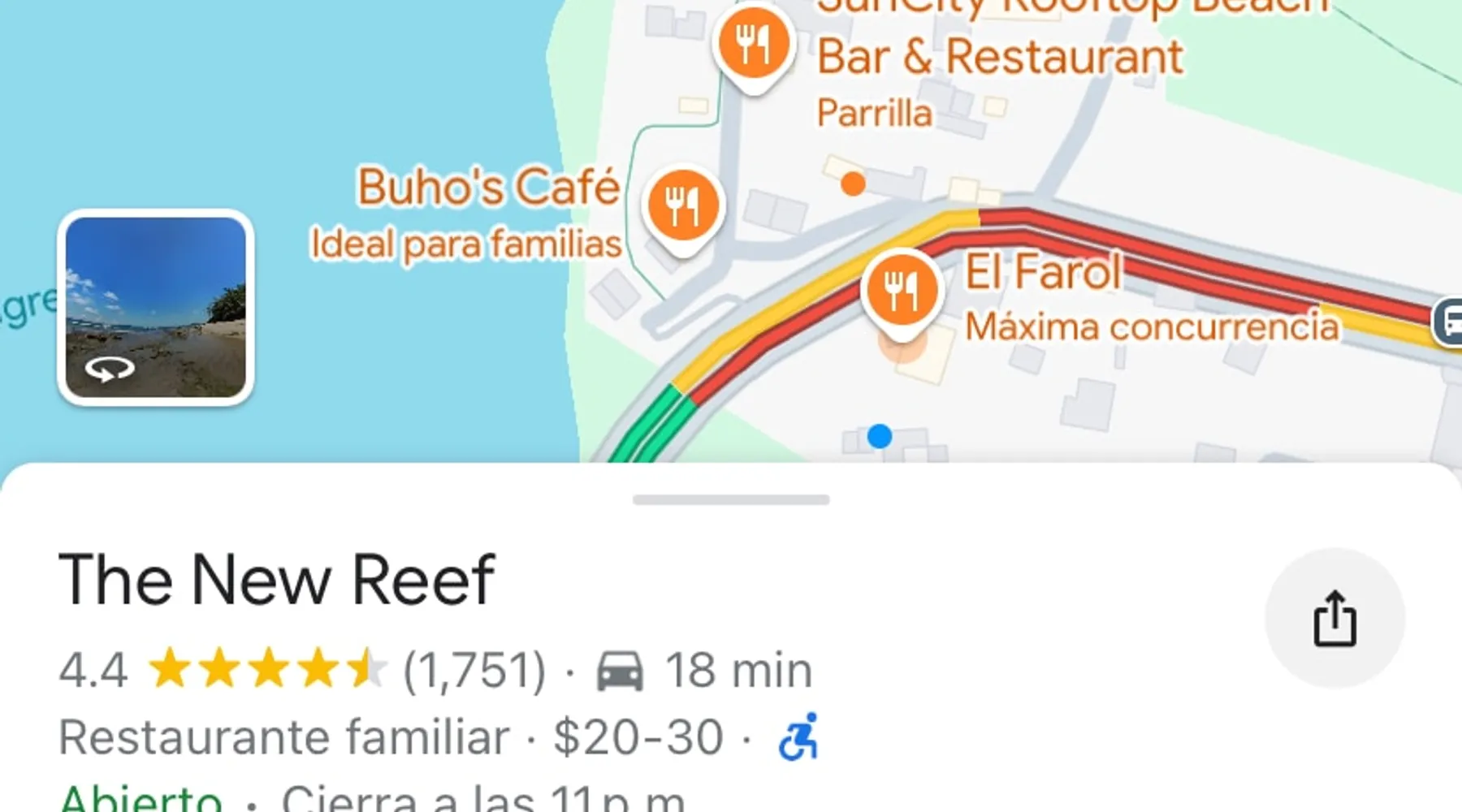Screen dimensions: 1462x812
Task: Share The New Reef place
Action: (x=1334, y=619)
